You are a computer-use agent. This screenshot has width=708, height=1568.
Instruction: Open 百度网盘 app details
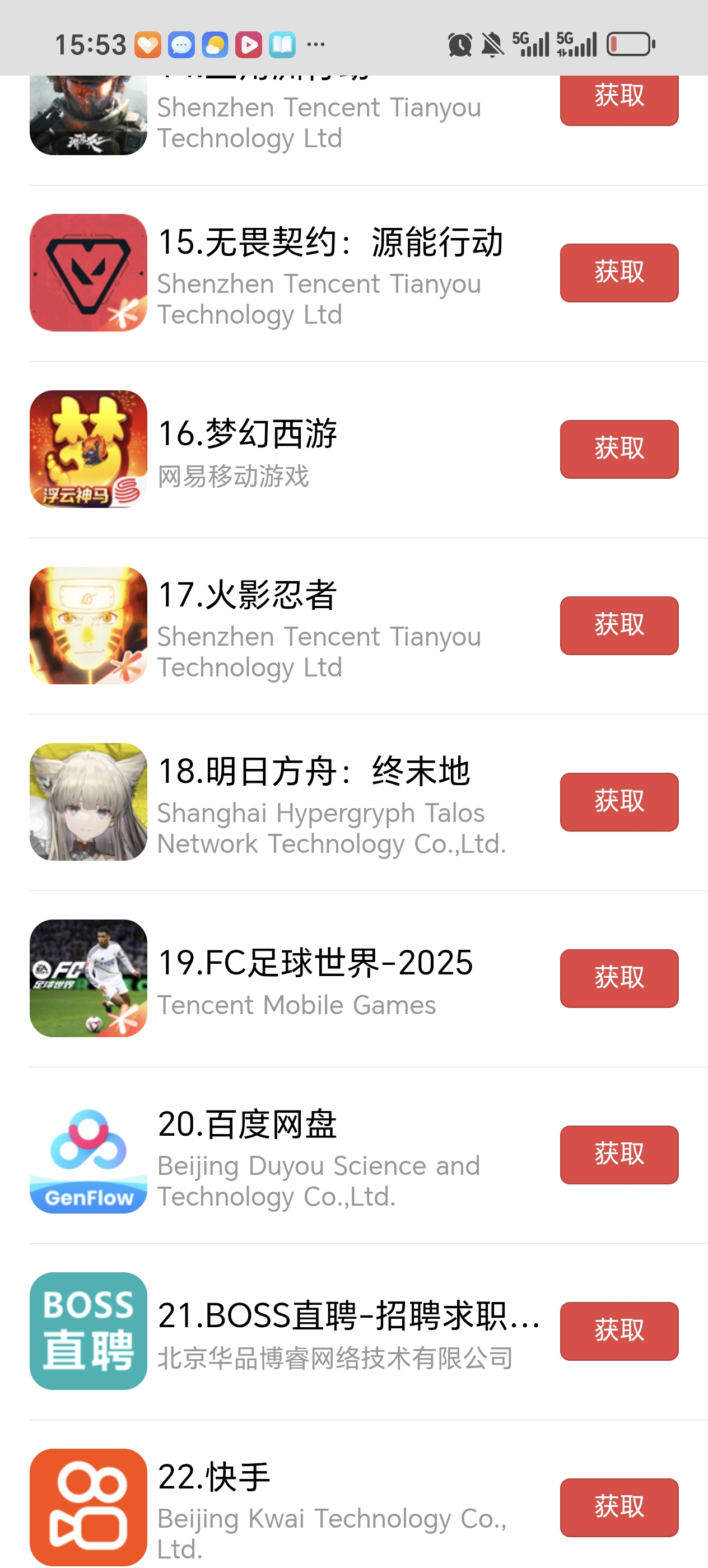247,1124
